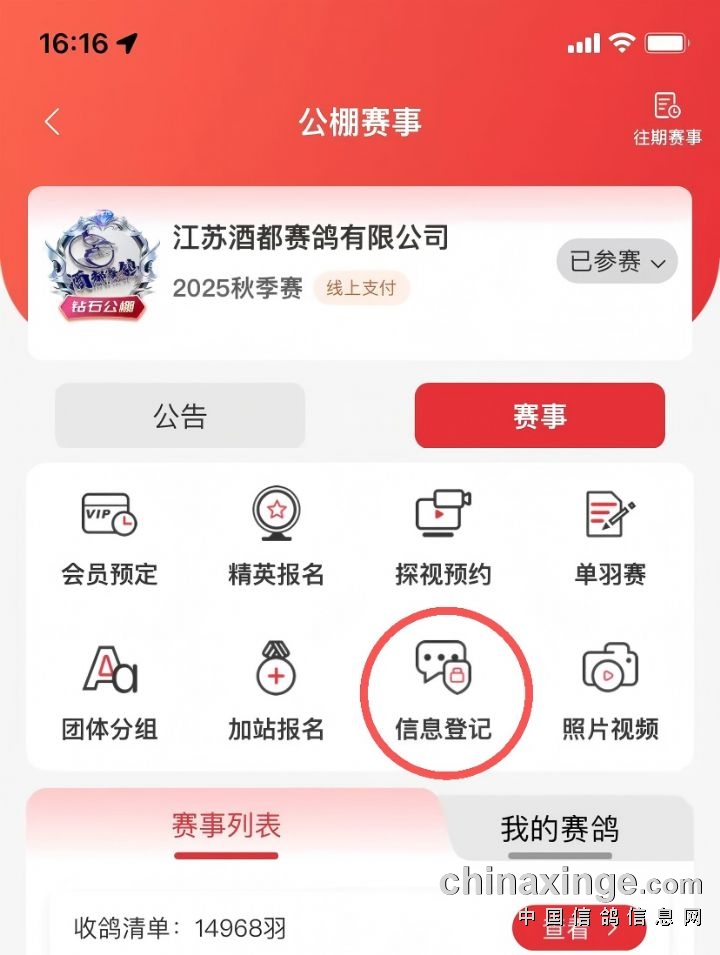Viewport: 720px width, 955px height.
Task: Select the 赛事 tab
Action: [x=540, y=416]
